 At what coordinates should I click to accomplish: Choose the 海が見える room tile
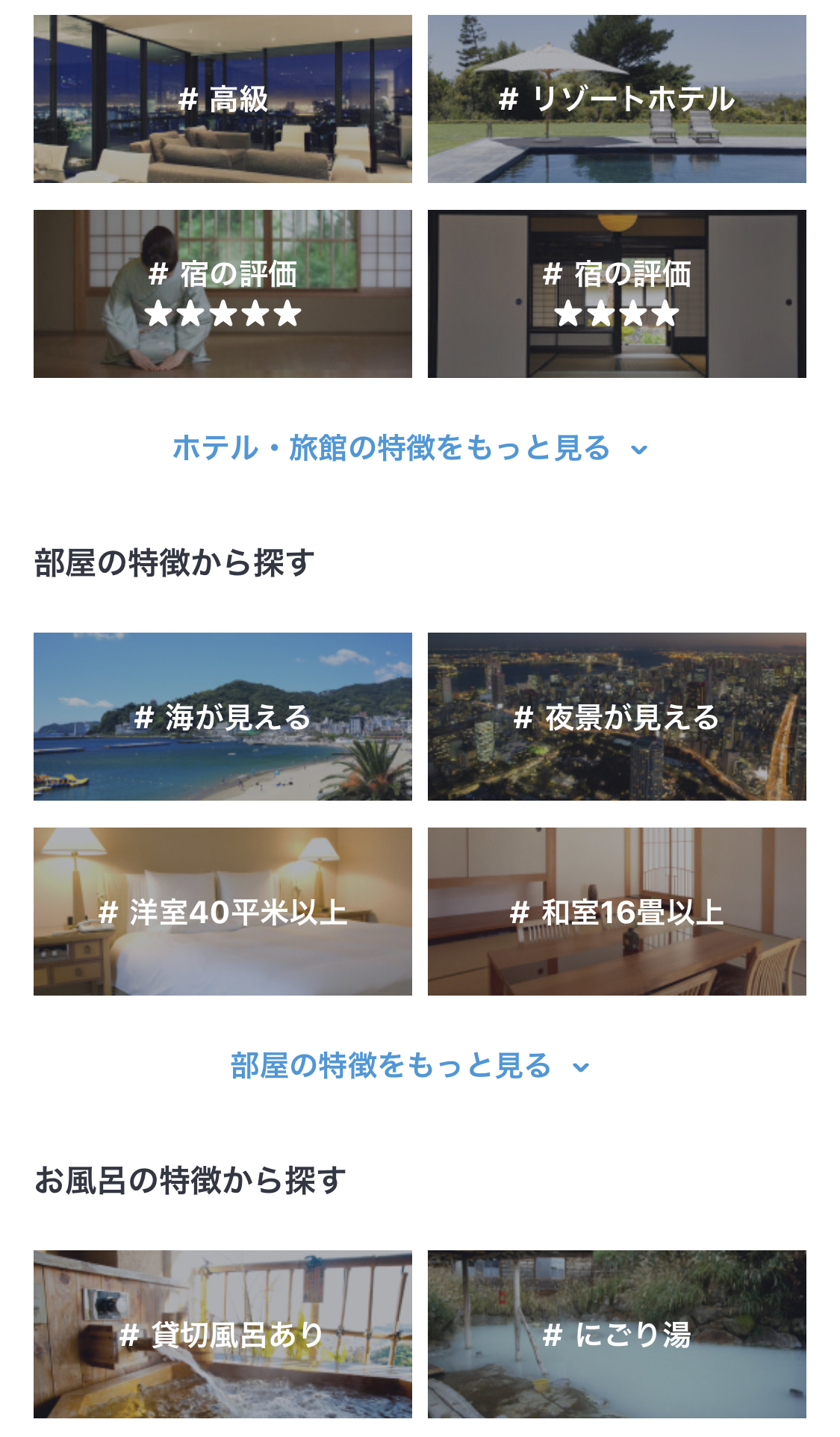coord(223,716)
